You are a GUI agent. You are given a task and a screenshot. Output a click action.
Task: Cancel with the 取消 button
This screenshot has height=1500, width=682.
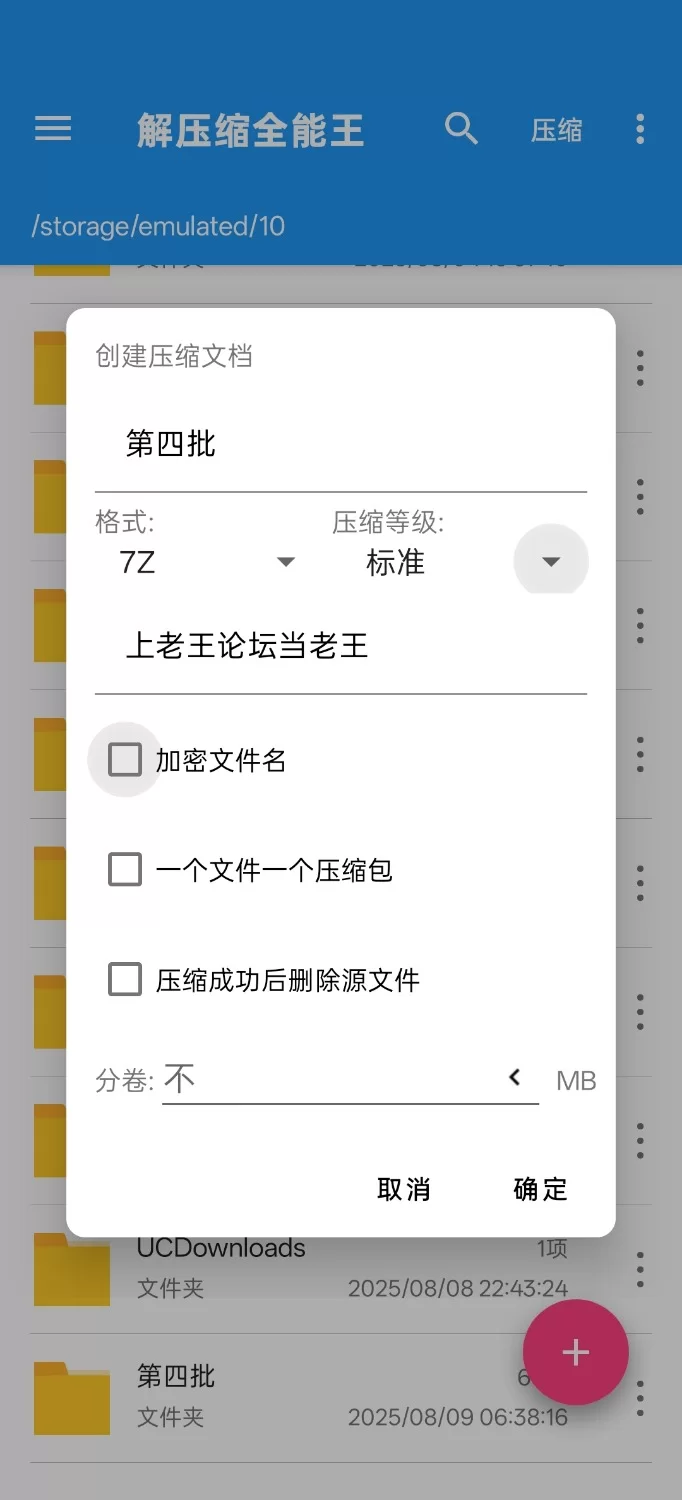click(404, 1189)
